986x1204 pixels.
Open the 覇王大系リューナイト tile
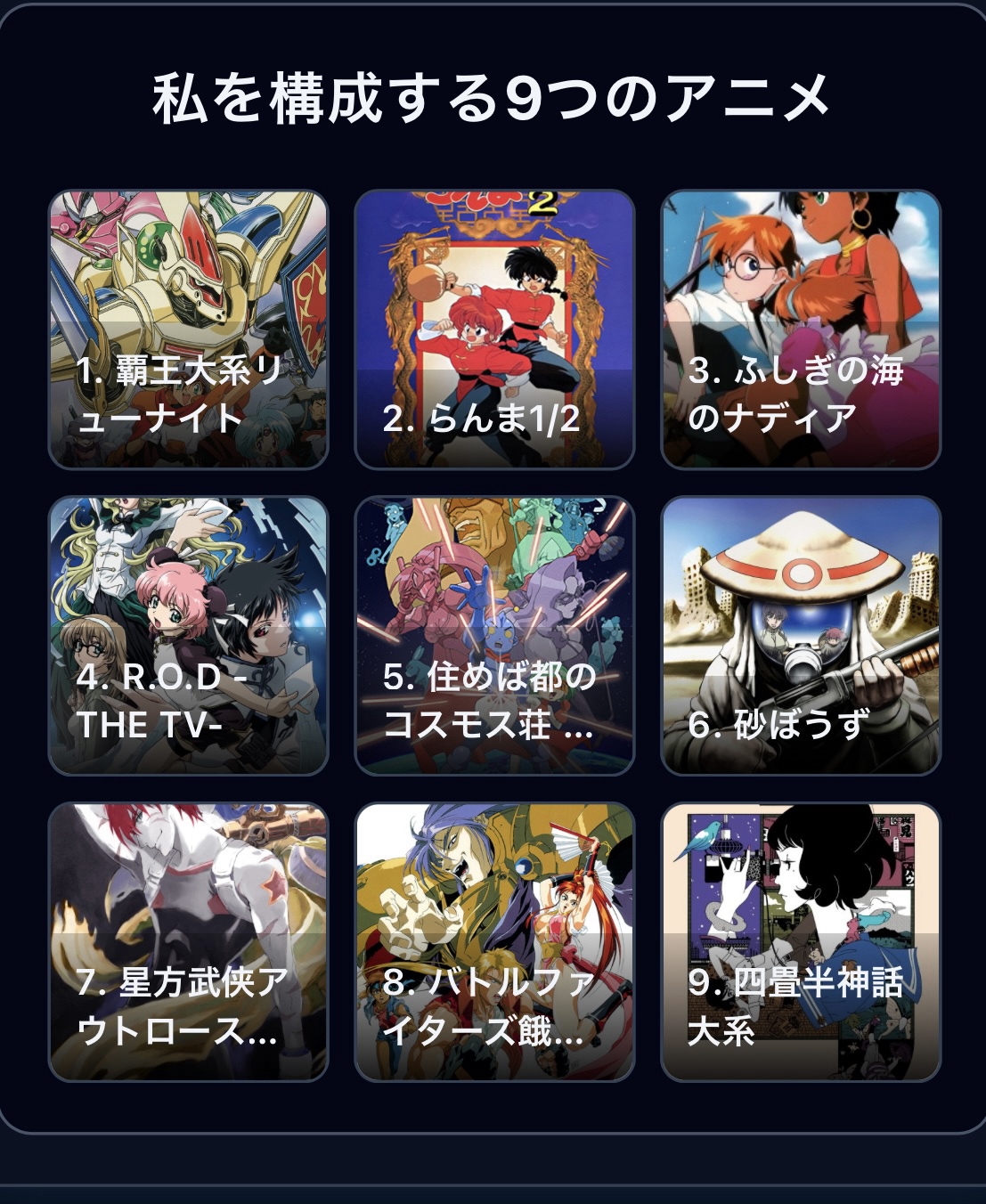coord(188,329)
